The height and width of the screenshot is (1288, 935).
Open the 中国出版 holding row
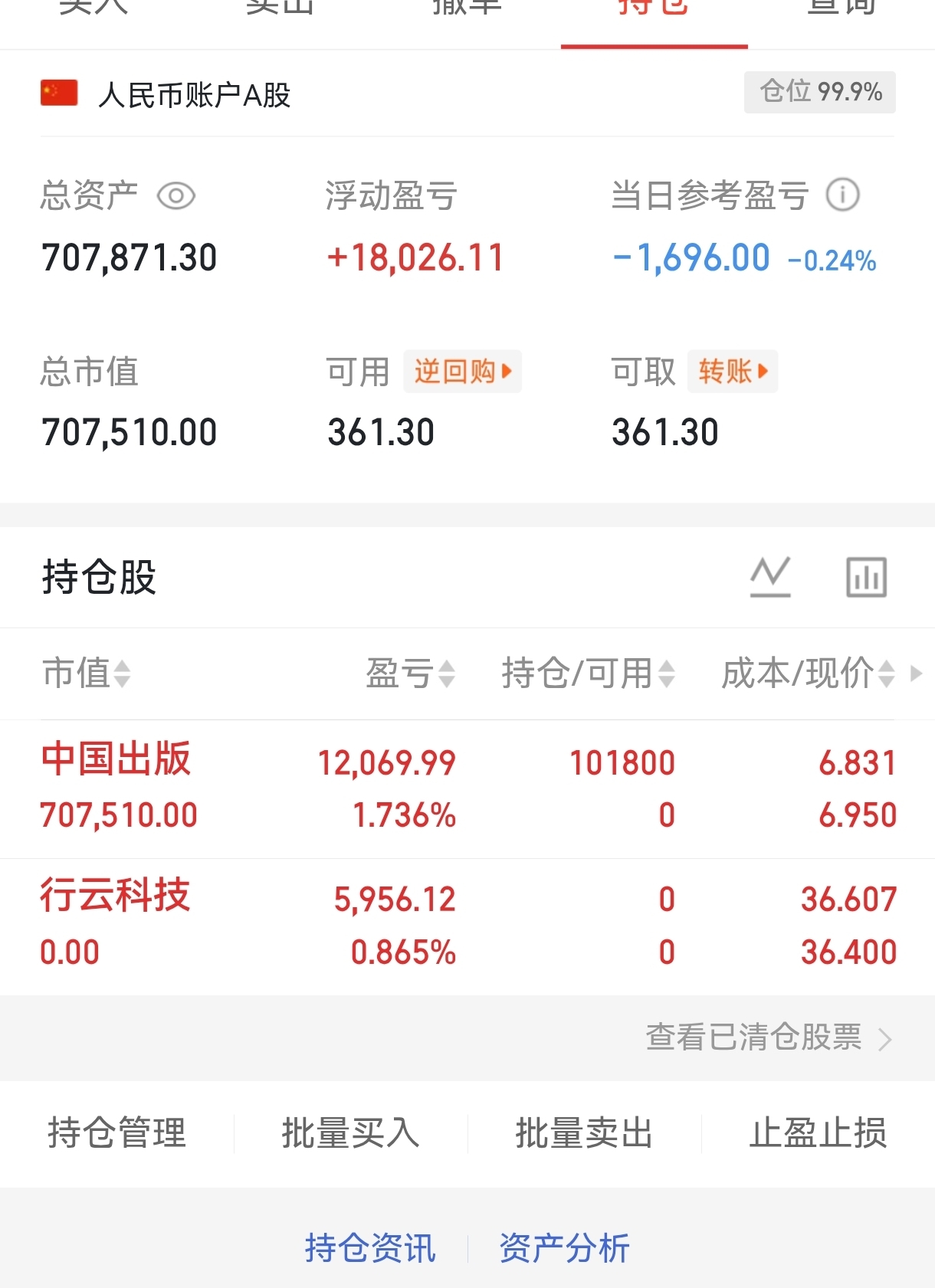click(x=467, y=789)
